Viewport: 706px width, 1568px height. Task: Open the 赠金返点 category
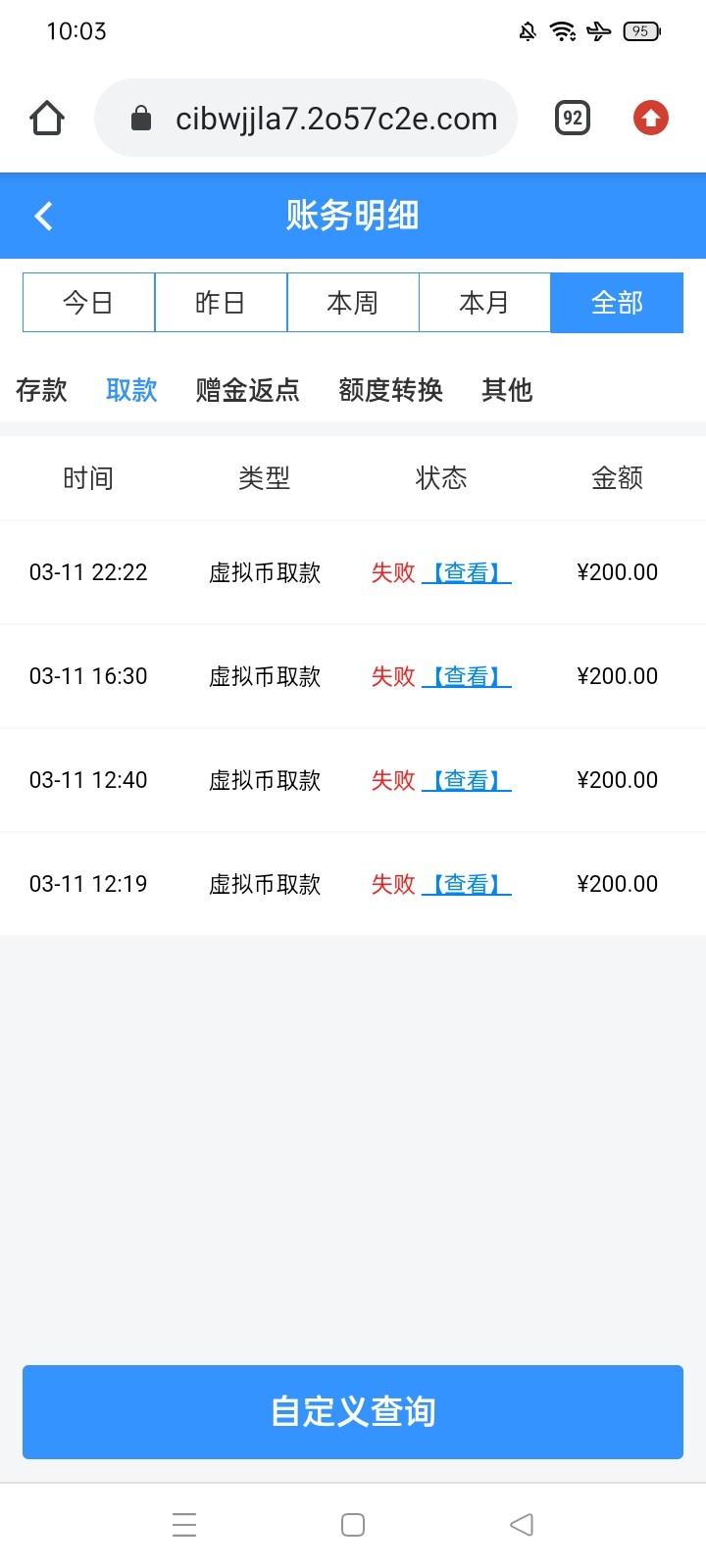tap(247, 390)
